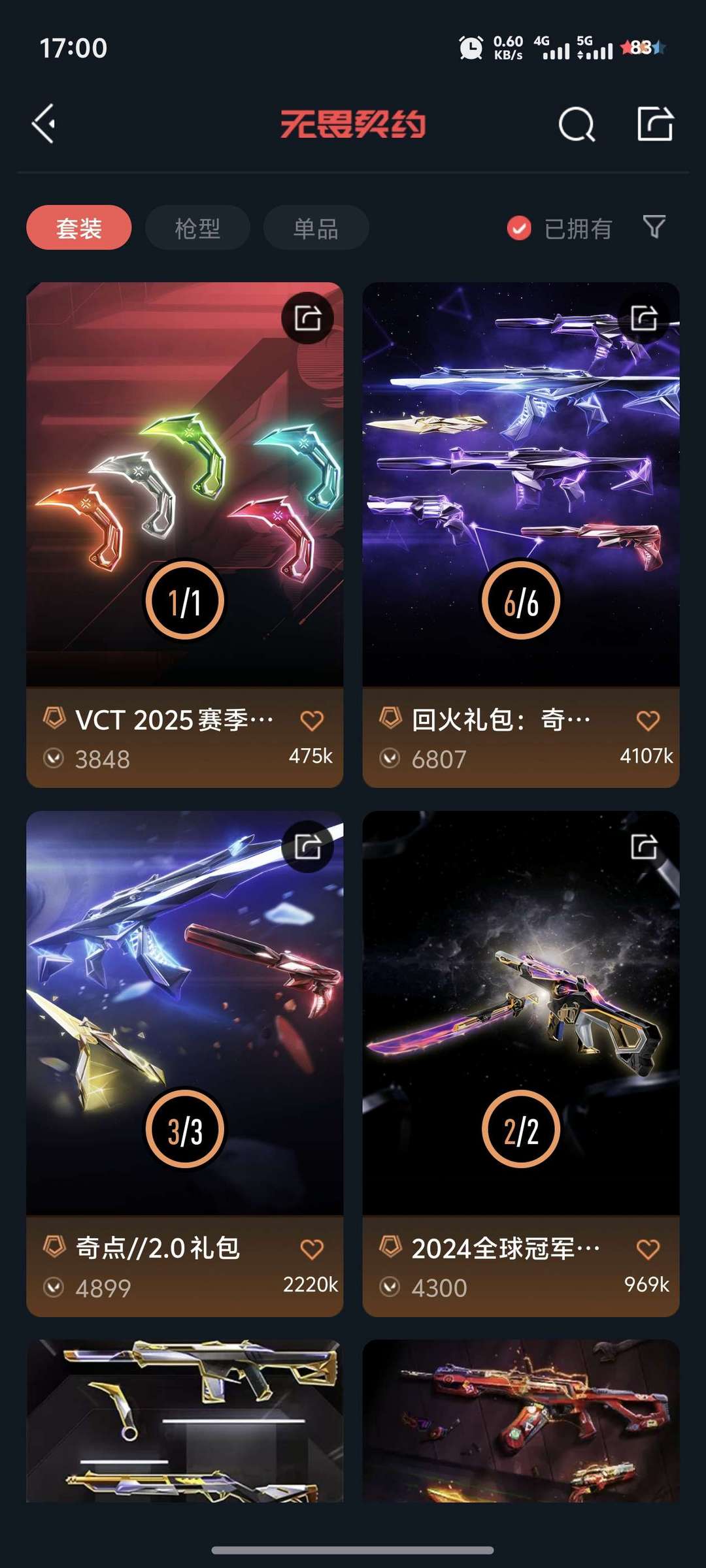
Task: Uncheck the 已拥有 filter checkbox
Action: 519,228
